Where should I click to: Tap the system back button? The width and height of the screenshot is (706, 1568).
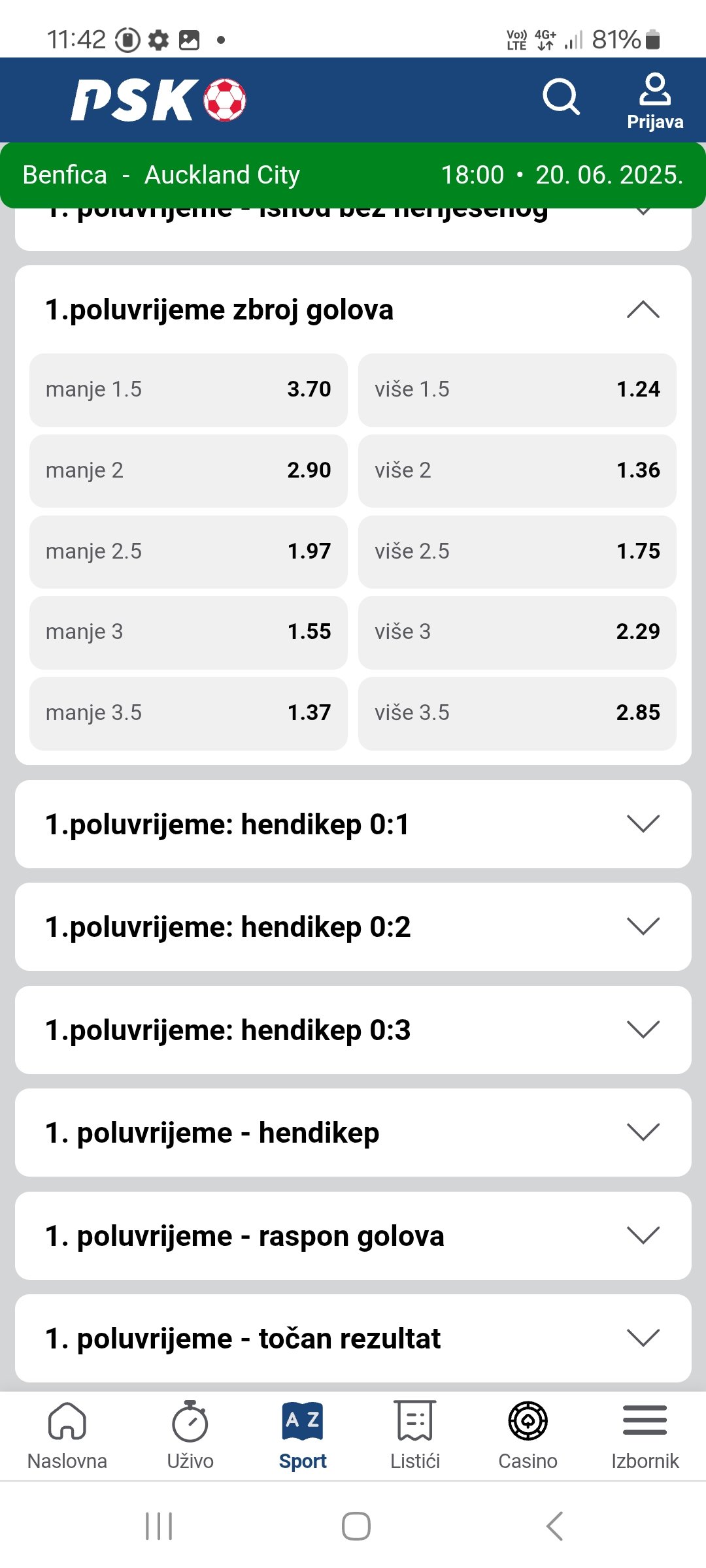[554, 1526]
